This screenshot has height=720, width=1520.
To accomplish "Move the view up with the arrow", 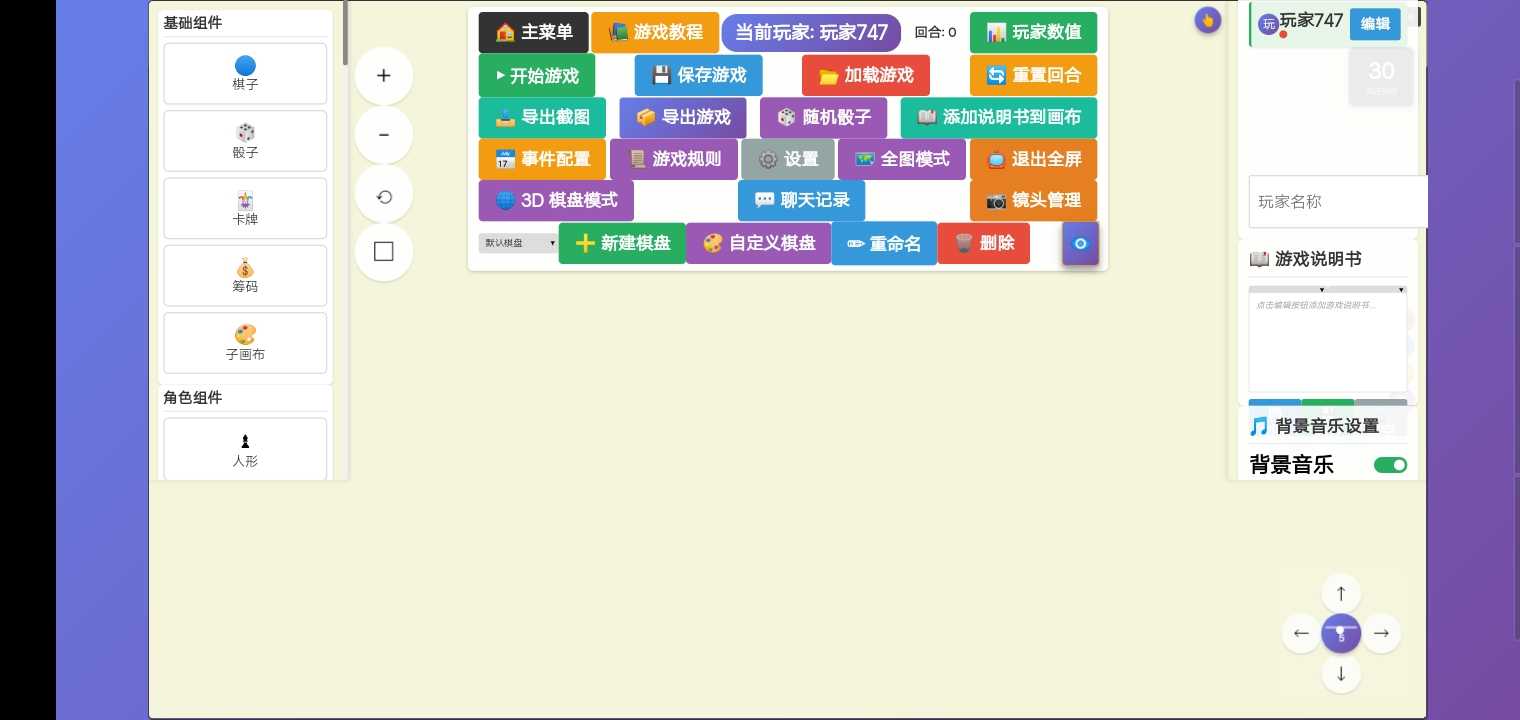I will tap(1341, 594).
